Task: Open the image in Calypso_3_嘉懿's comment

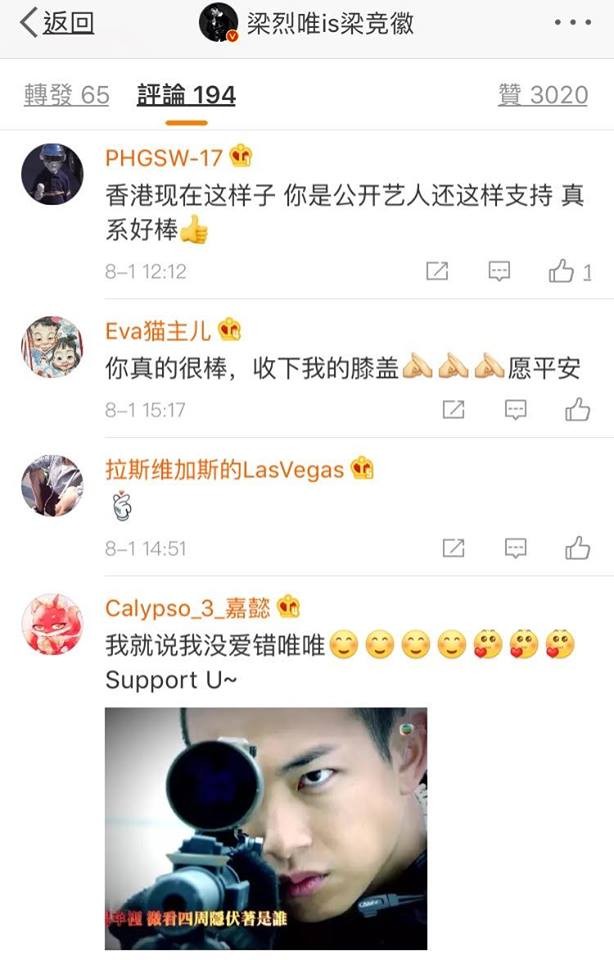Action: (266, 828)
